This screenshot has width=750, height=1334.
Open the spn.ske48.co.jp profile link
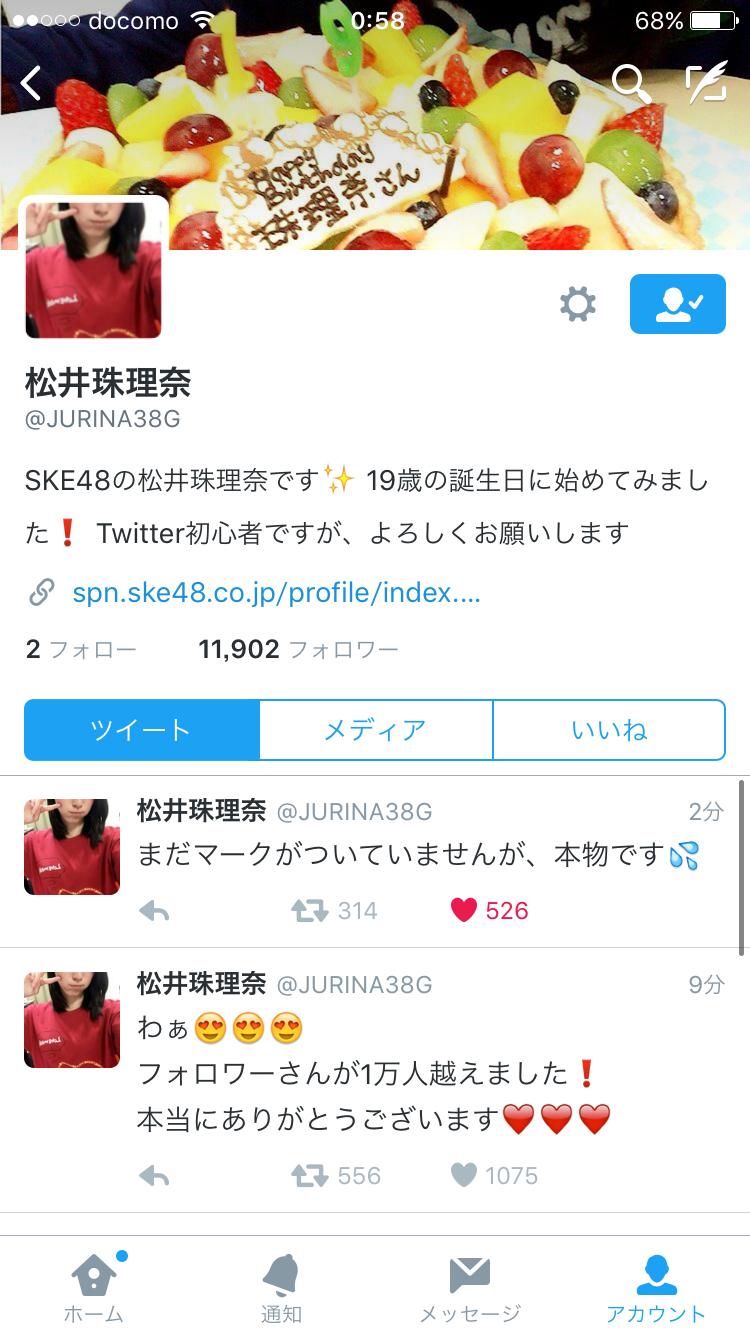(276, 593)
